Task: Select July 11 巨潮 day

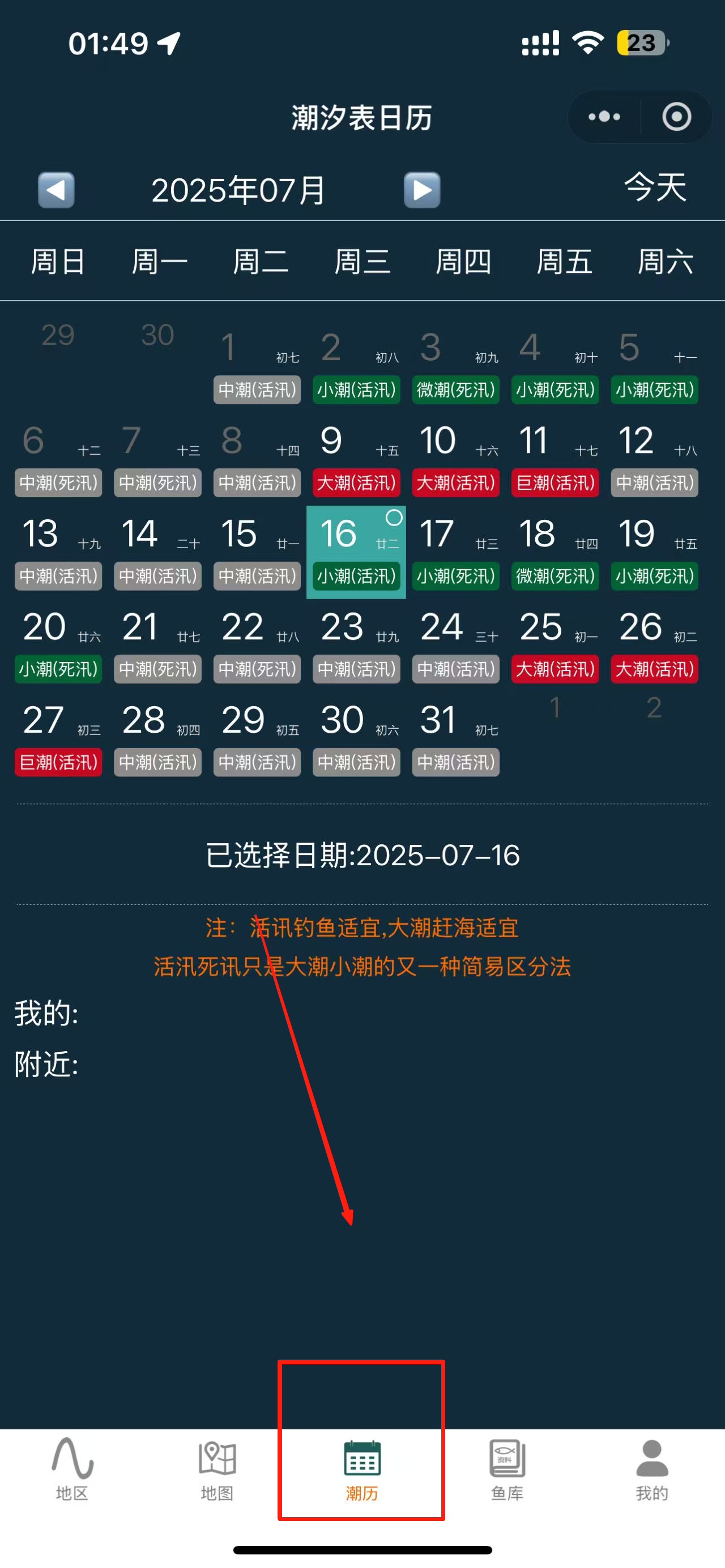Action: pyautogui.click(x=555, y=460)
